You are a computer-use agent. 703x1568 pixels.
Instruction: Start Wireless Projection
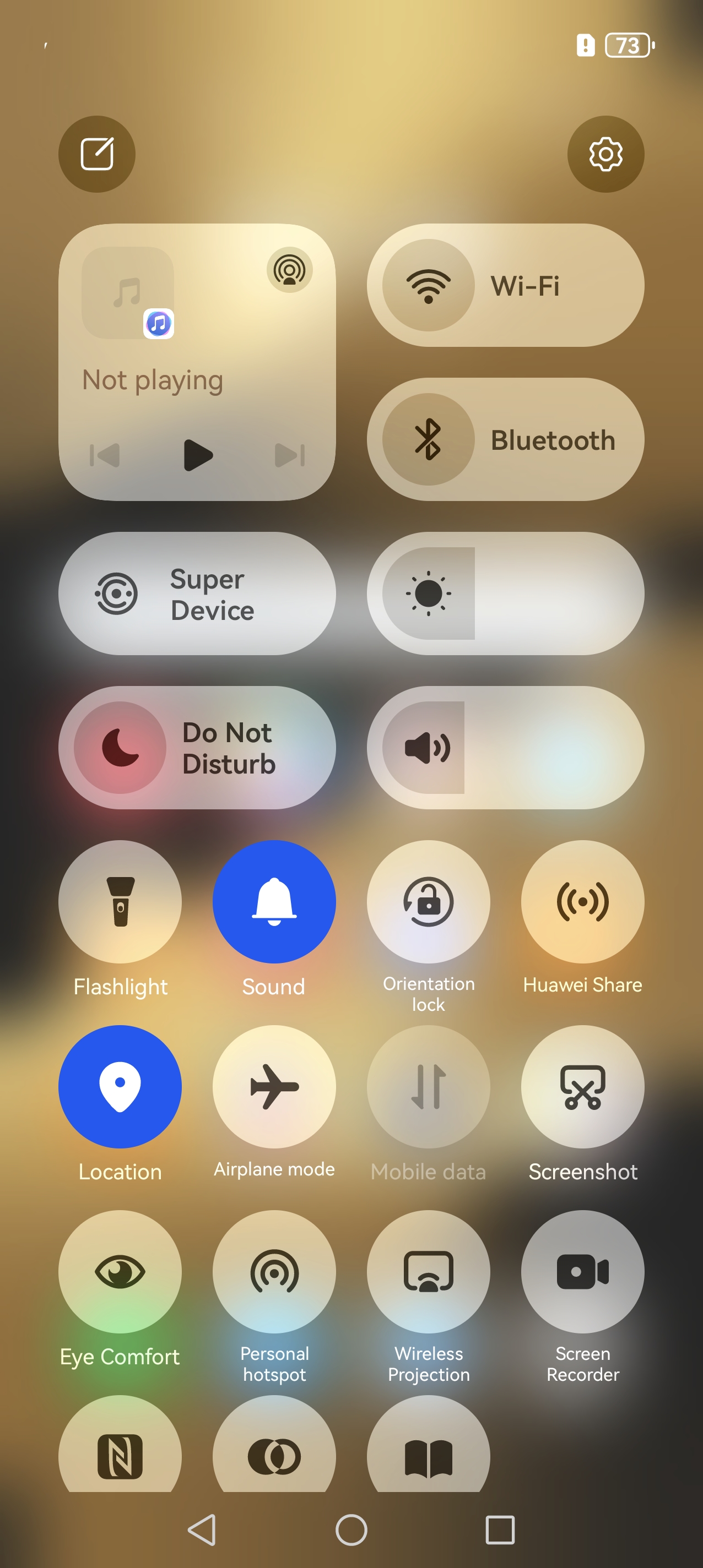[428, 1272]
